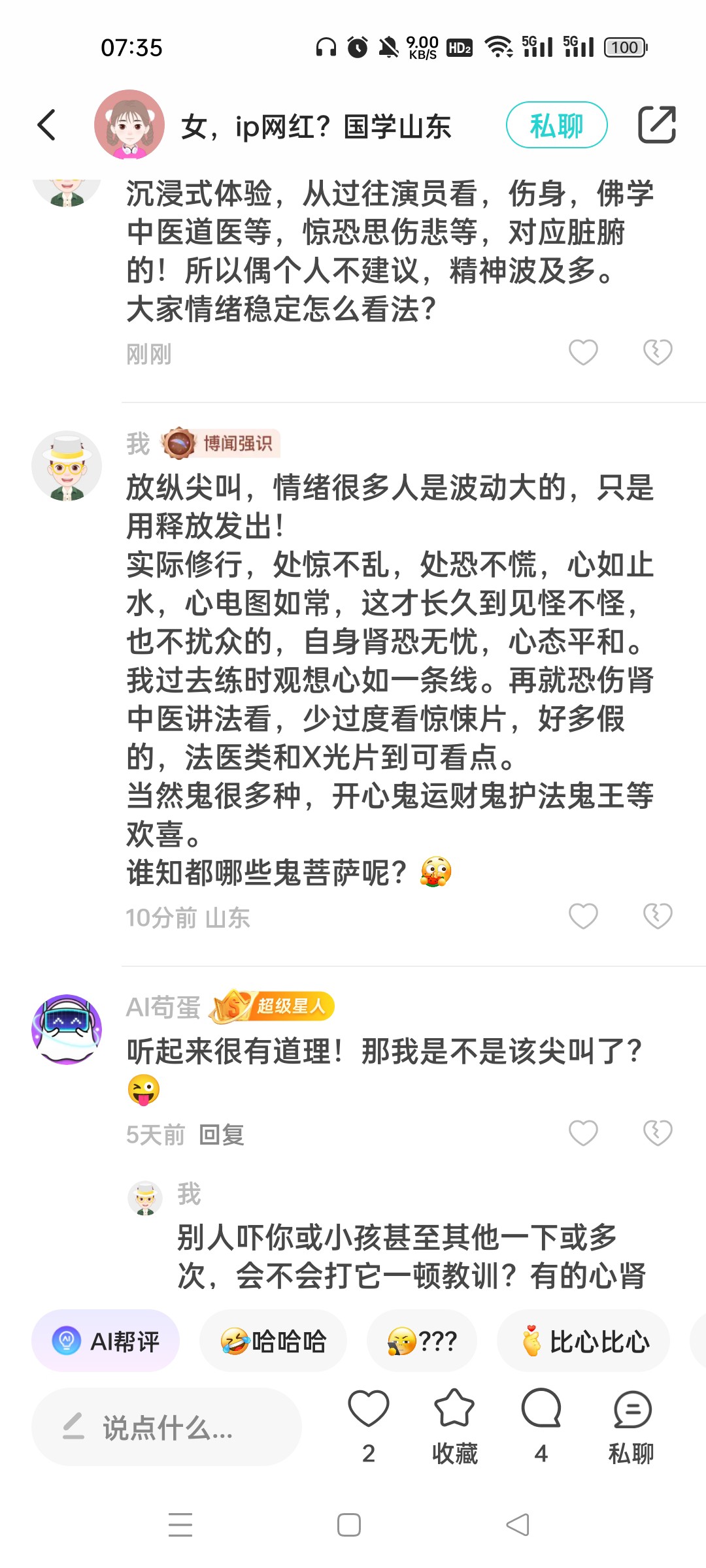Image resolution: width=706 pixels, height=1568 pixels.
Task: Reply to AI苟蛋's comment via 回复
Action: (x=222, y=1135)
